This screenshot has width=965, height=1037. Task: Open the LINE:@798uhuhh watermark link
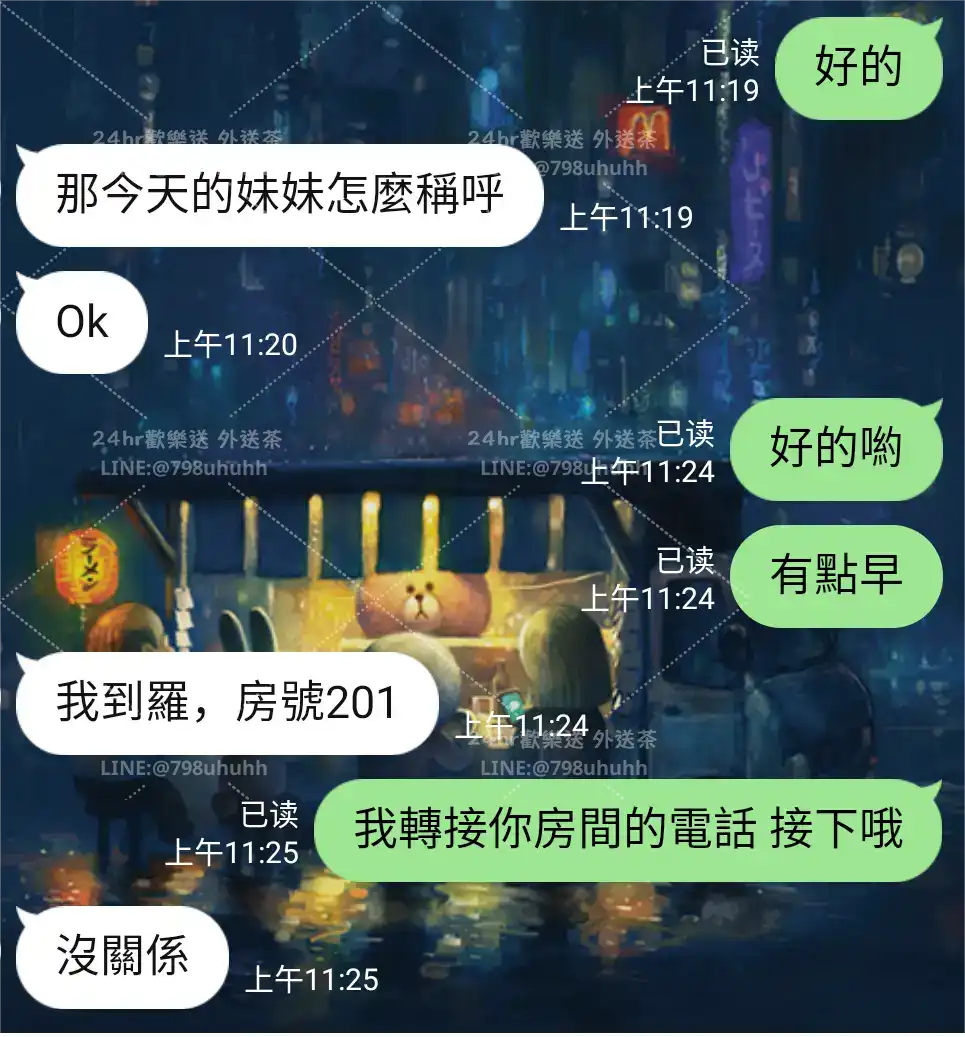pos(183,769)
